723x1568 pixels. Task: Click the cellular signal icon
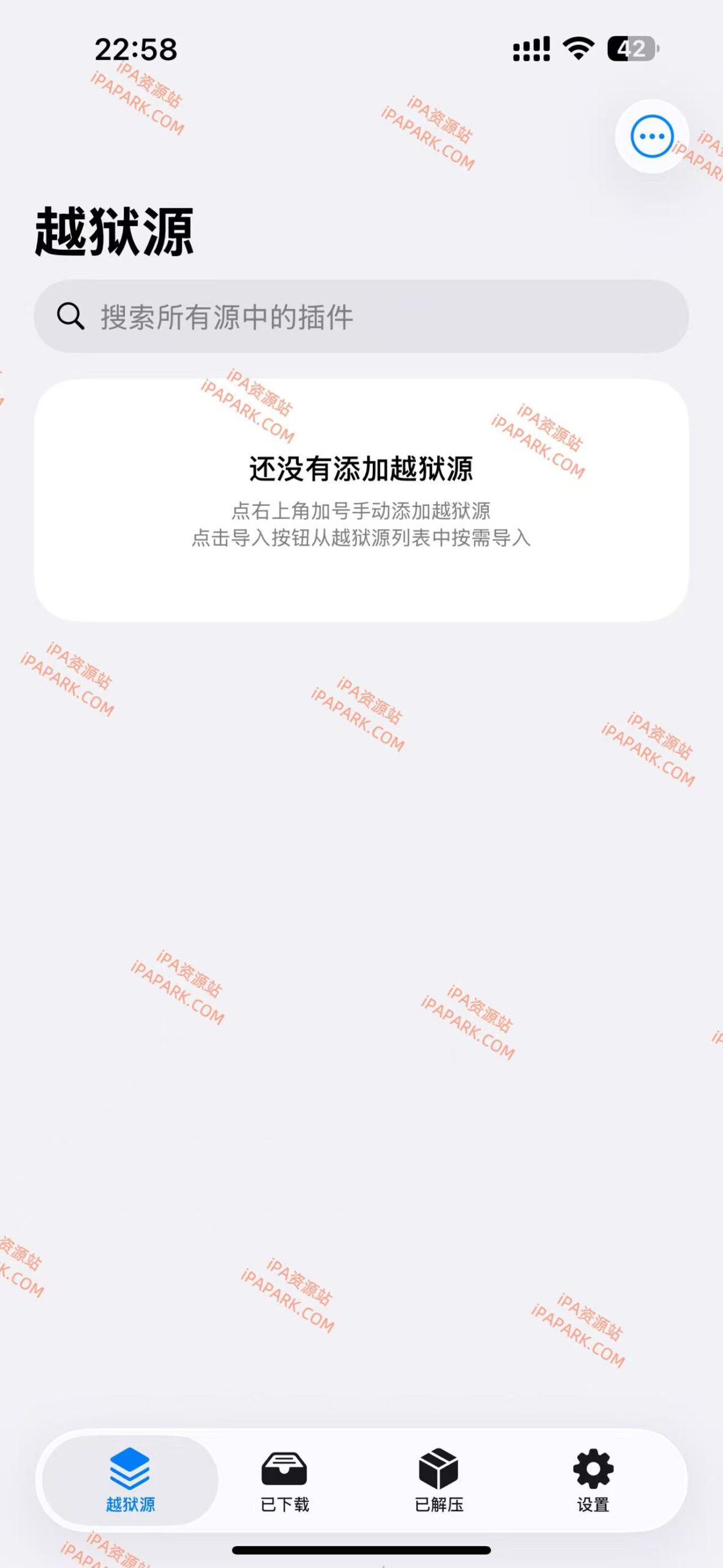[530, 48]
